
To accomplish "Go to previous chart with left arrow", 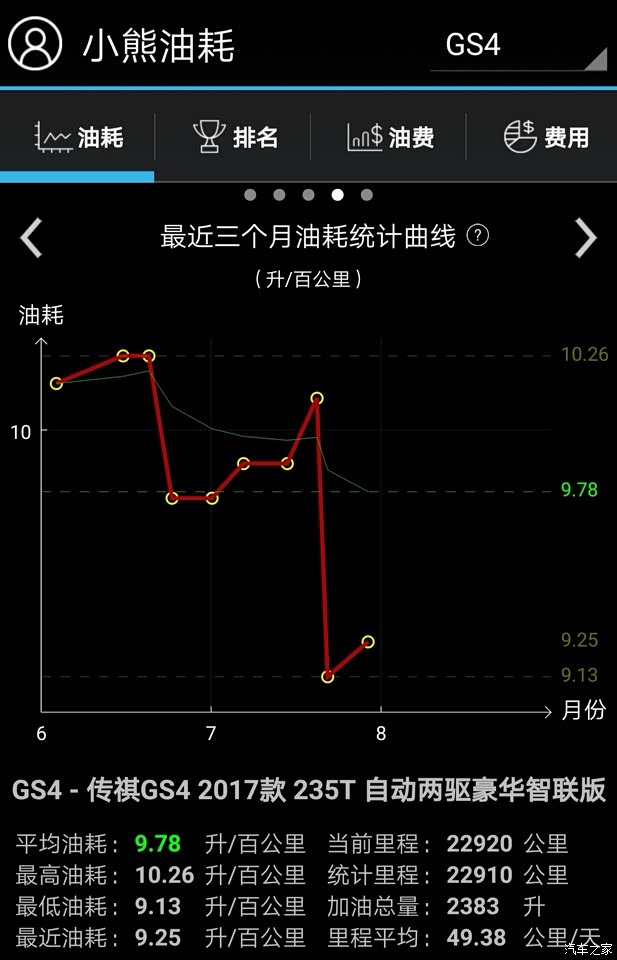I will [x=32, y=238].
